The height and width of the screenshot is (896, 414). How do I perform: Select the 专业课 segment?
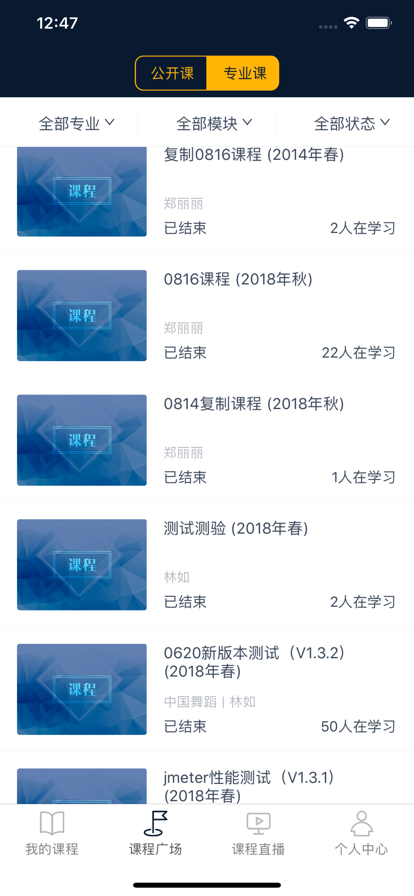pos(243,73)
